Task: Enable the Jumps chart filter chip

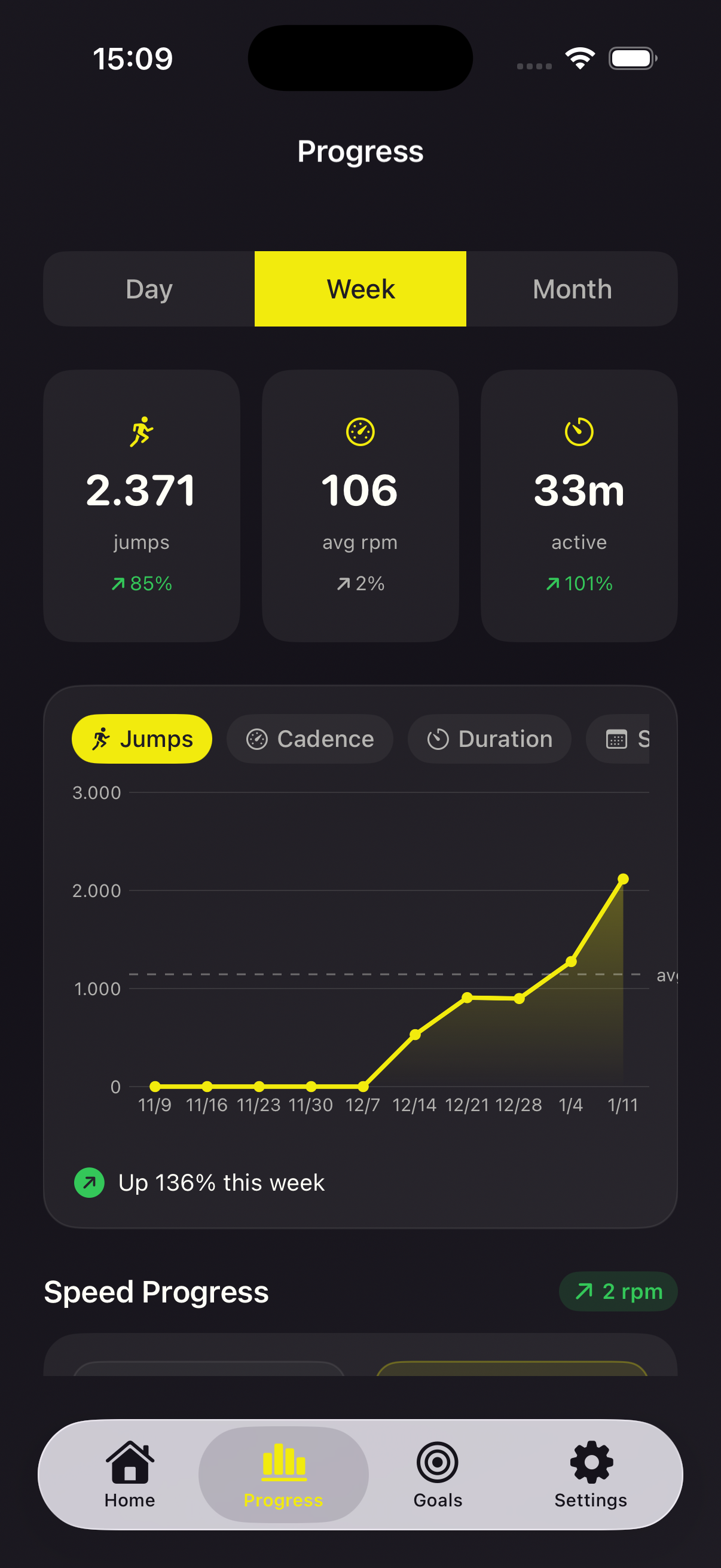Action: pos(142,739)
